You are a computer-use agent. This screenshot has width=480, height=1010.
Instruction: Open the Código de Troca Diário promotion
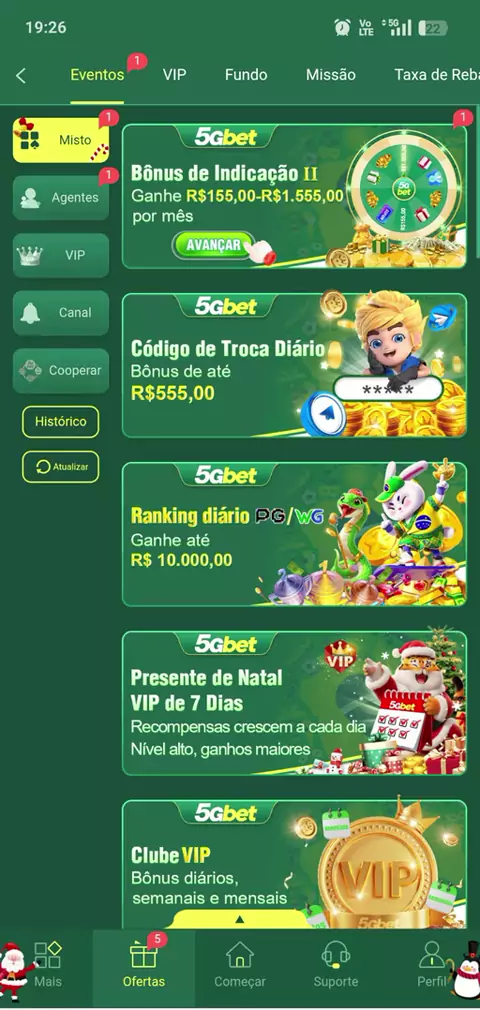tap(294, 365)
